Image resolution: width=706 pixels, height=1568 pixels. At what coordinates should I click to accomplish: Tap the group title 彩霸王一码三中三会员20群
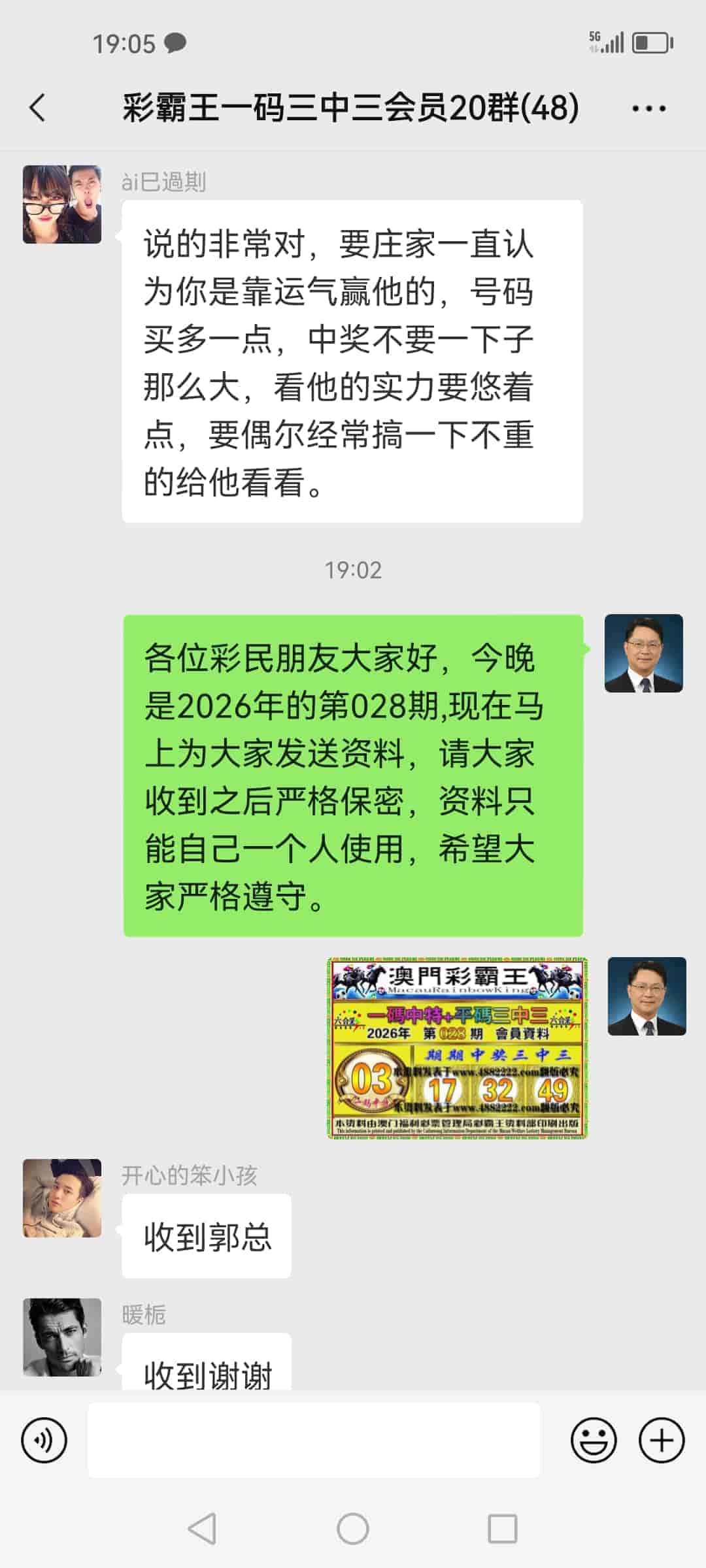pos(348,108)
